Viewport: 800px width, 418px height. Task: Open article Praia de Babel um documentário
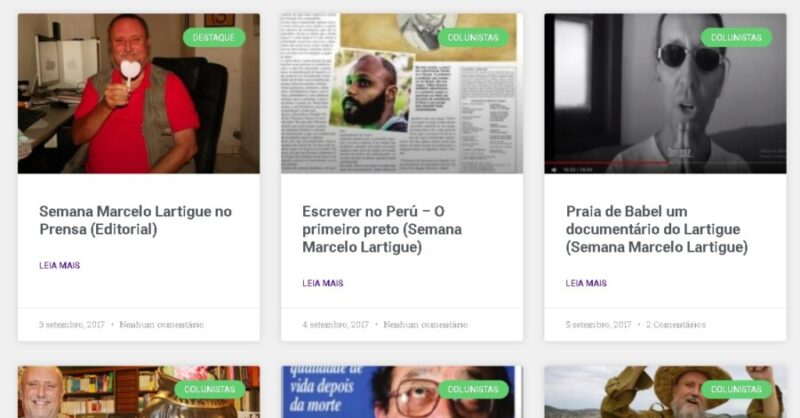(656, 229)
